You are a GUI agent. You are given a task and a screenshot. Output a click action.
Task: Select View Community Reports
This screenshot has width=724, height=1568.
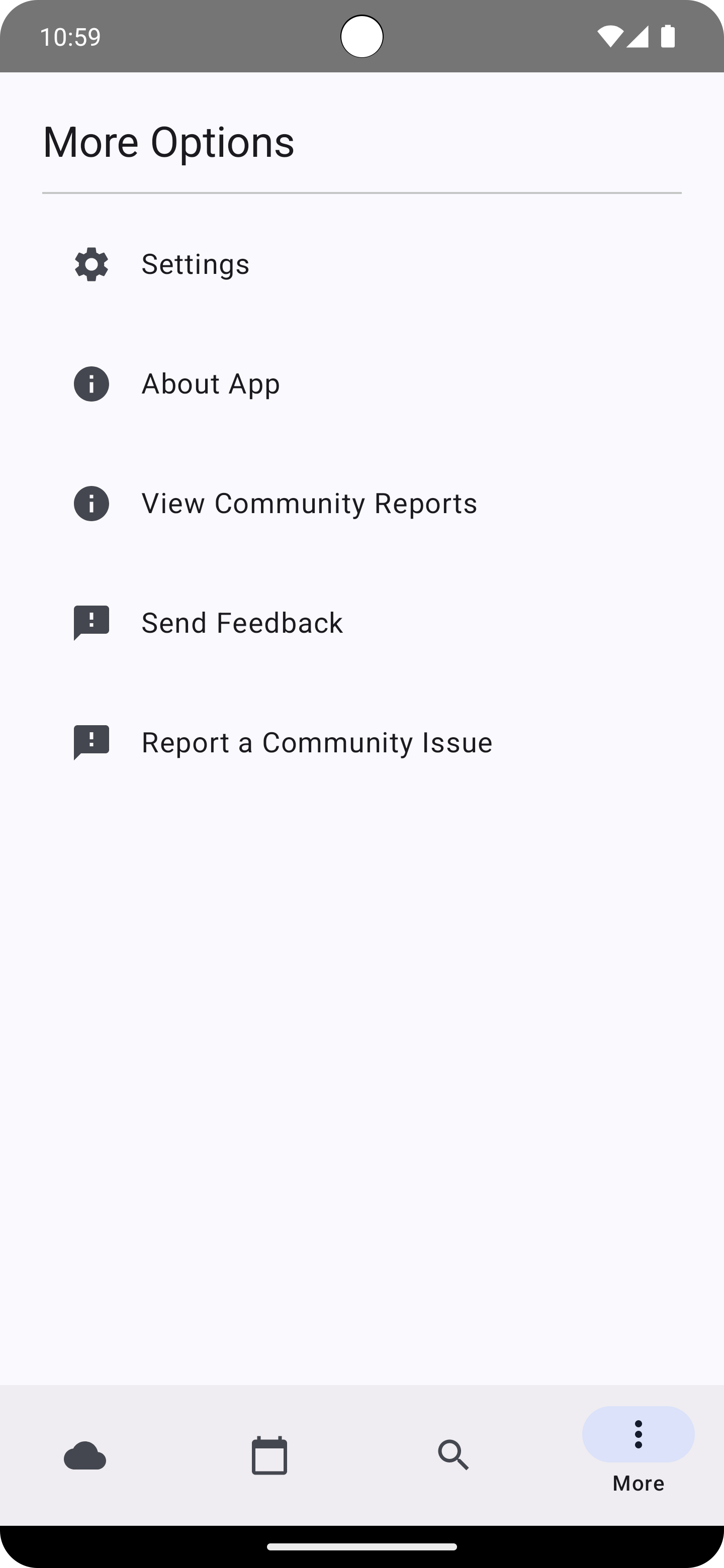pos(361,504)
